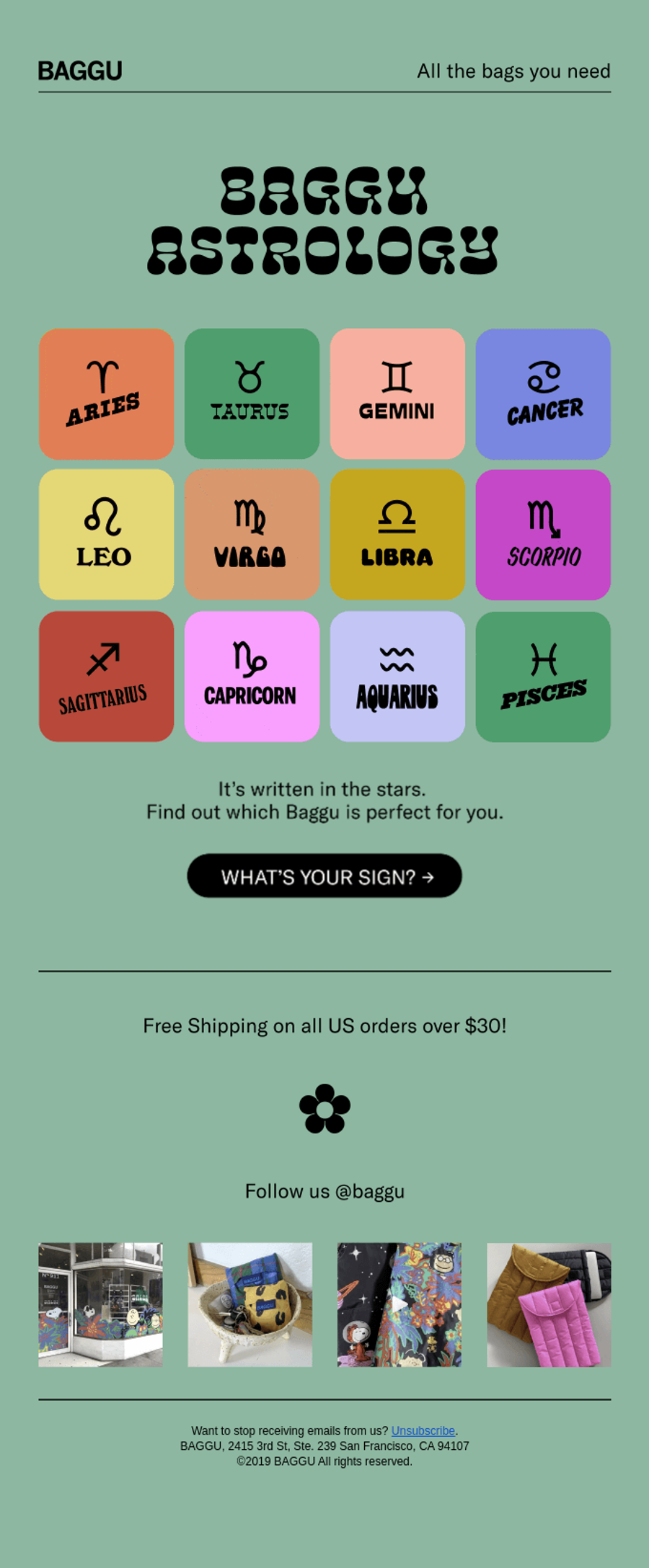Open the Taurus sign tile
This screenshot has height=1568, width=649.
252,394
